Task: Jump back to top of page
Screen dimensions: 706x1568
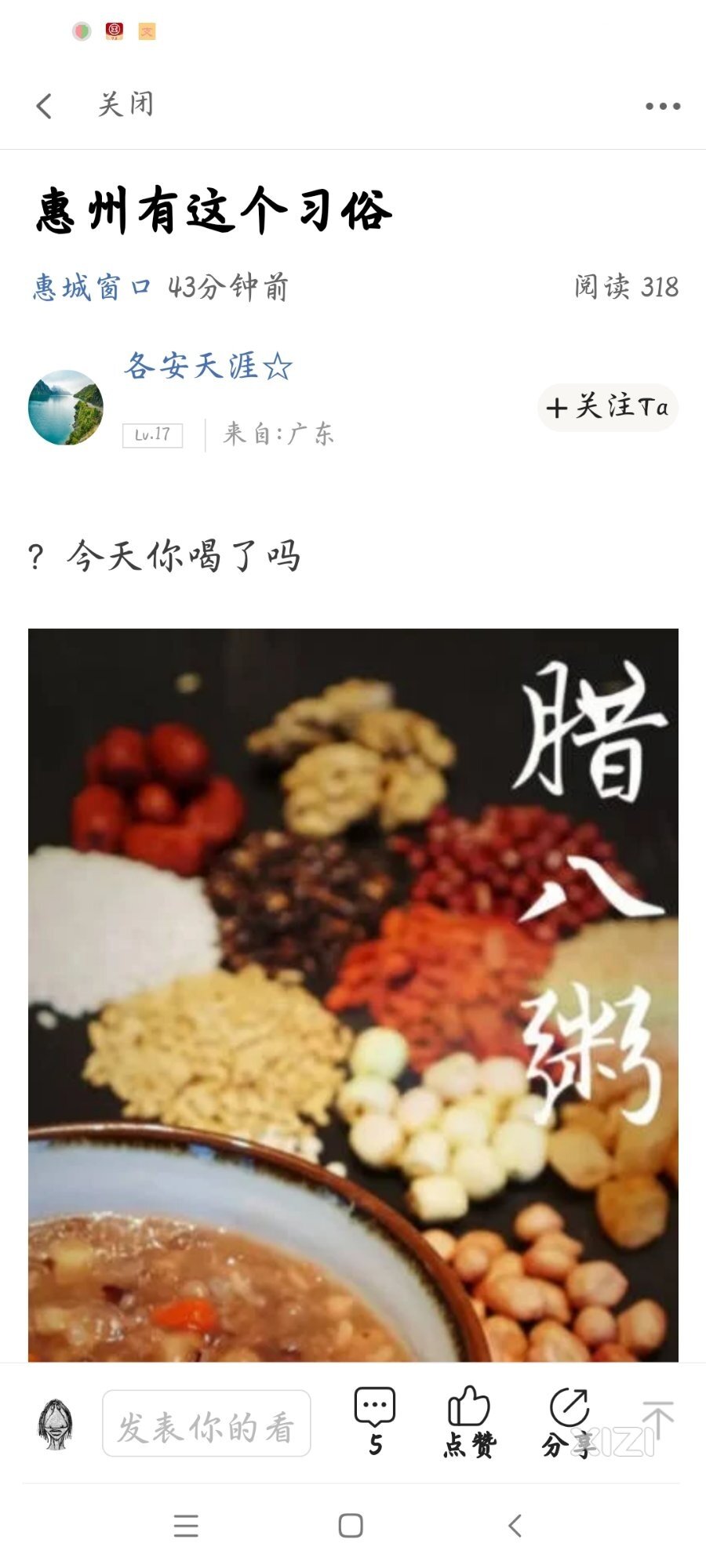Action: pos(657,1419)
